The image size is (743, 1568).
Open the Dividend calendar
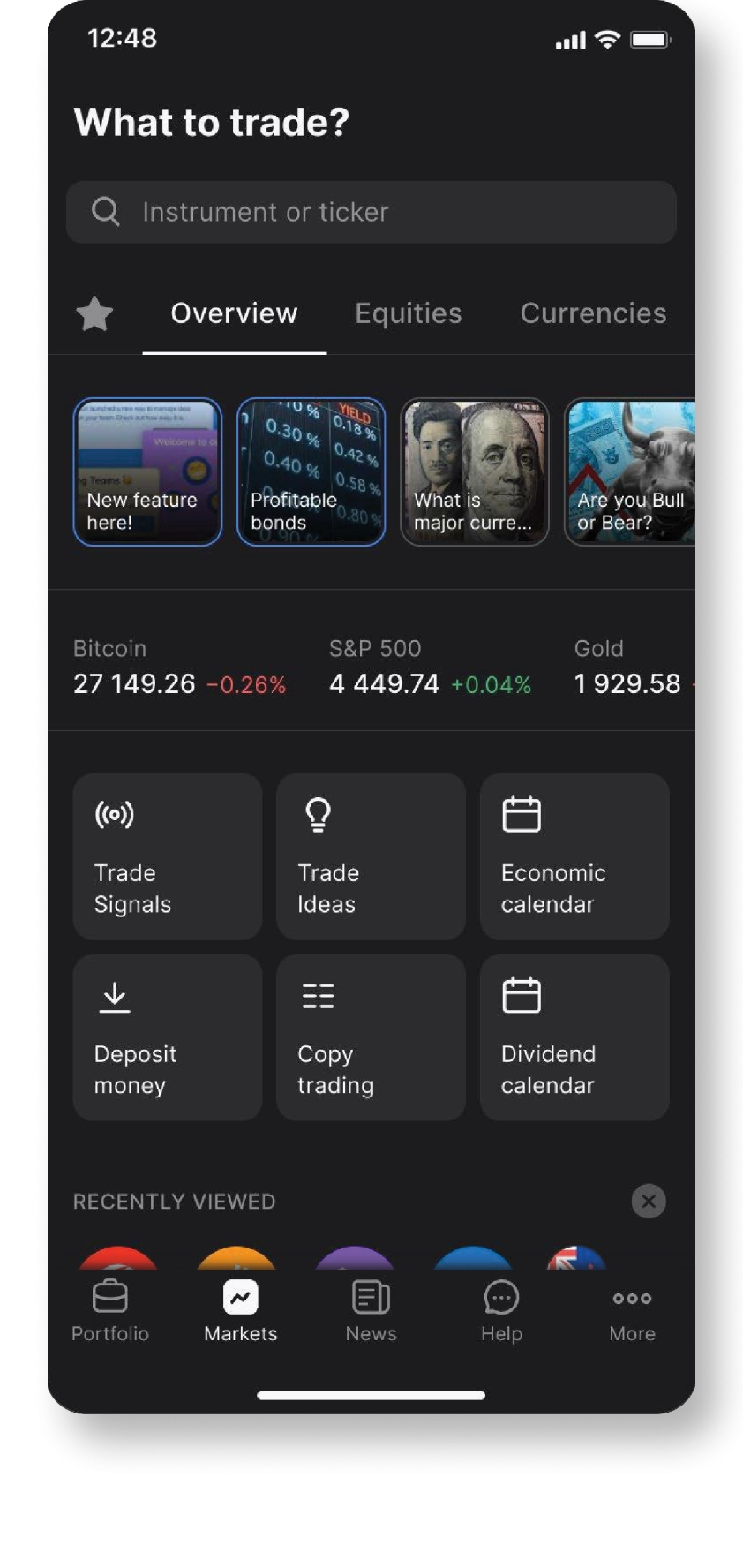tap(574, 1037)
